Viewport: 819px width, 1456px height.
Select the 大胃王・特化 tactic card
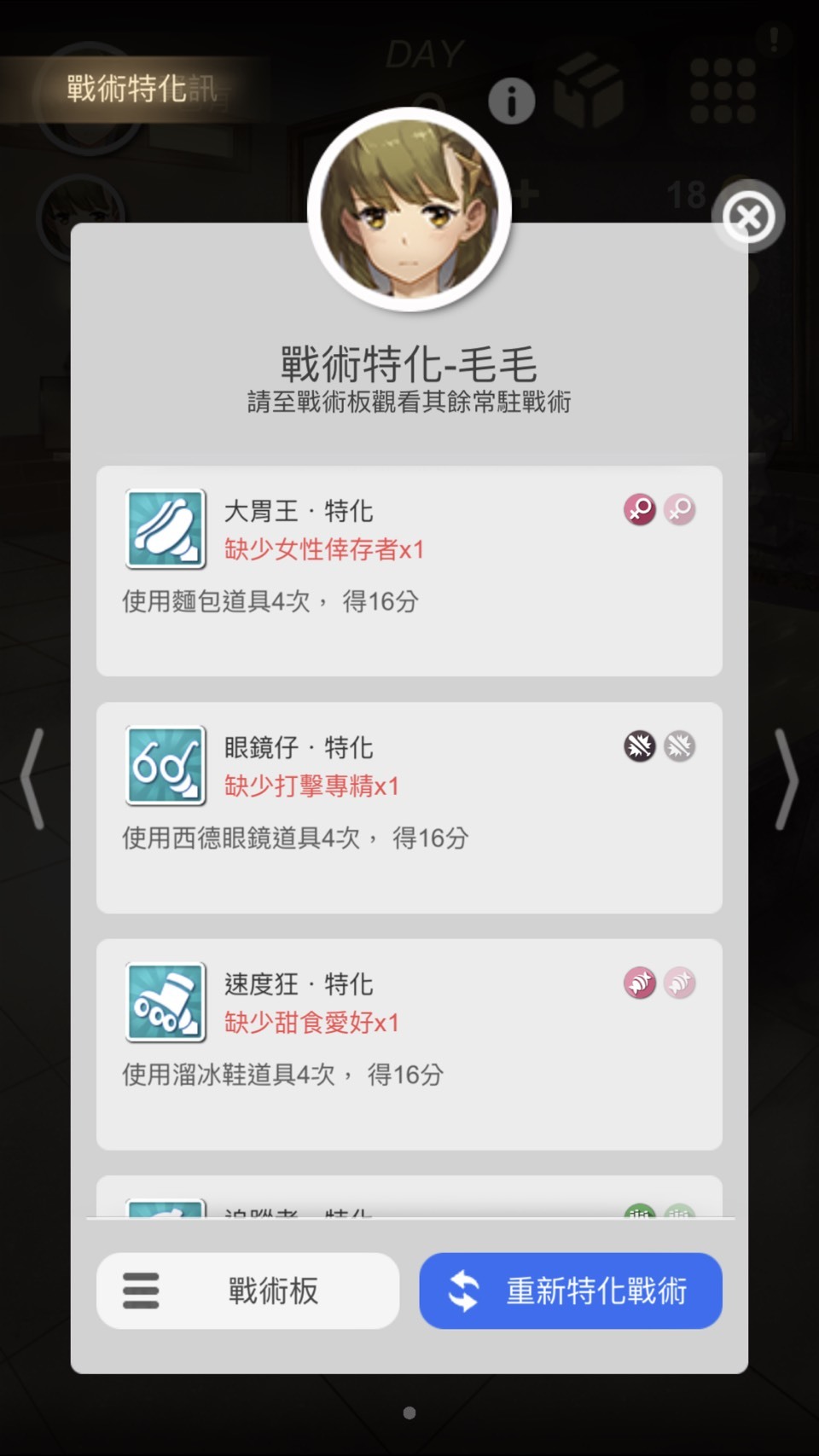tap(409, 571)
